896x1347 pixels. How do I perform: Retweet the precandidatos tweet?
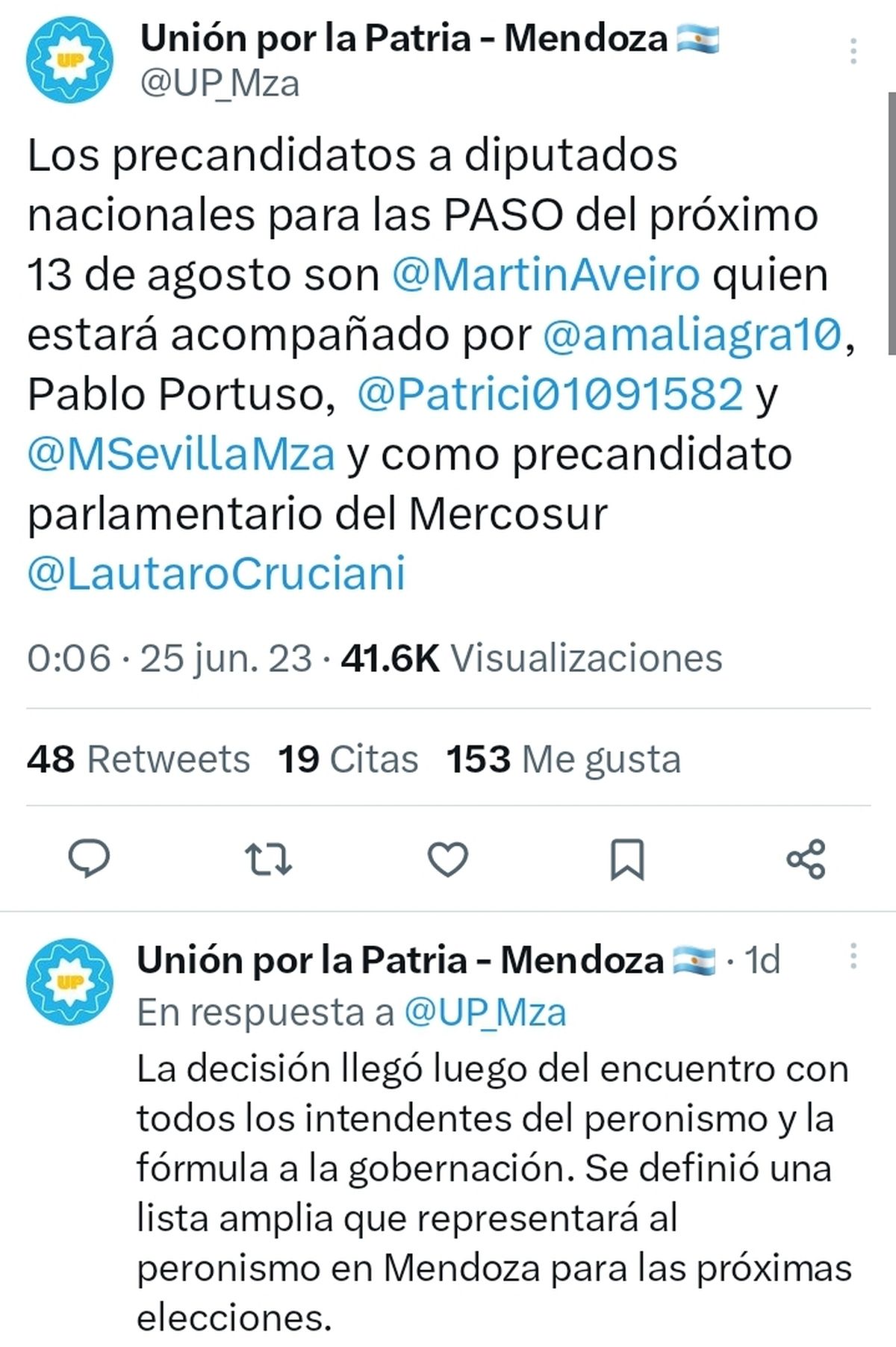[x=269, y=859]
